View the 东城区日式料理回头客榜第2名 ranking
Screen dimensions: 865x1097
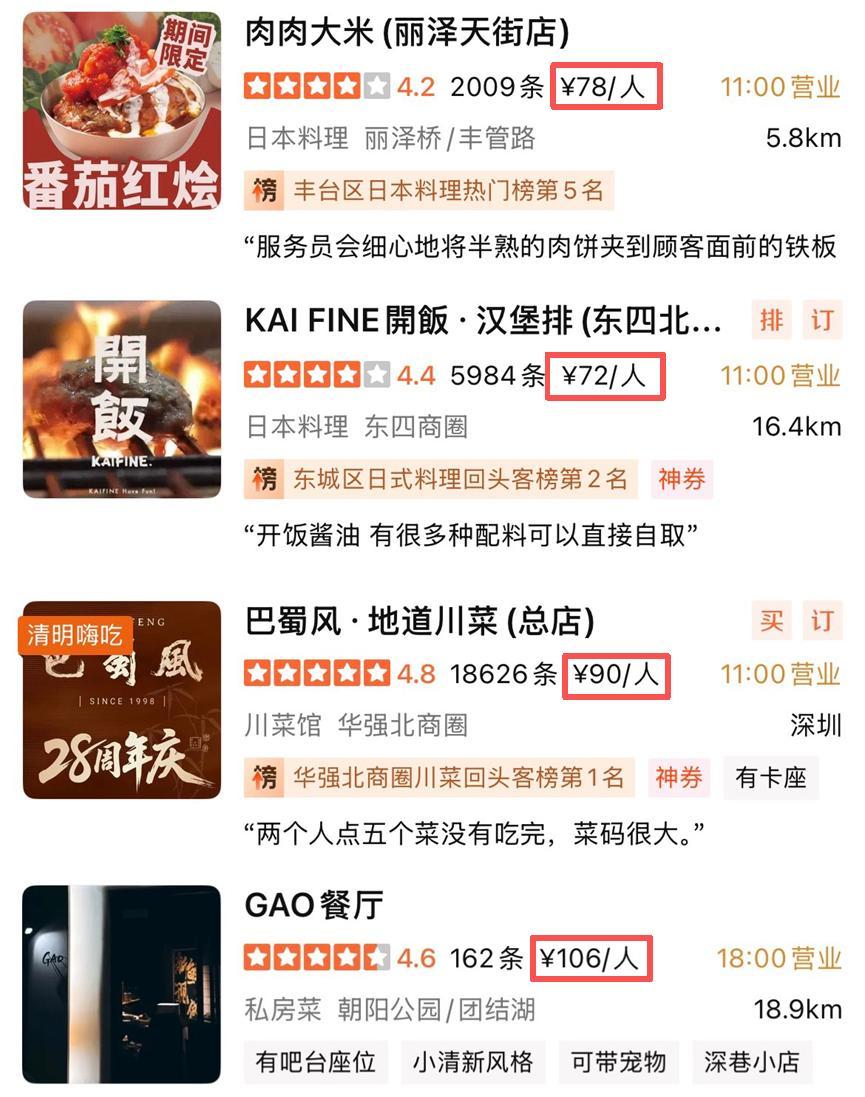[x=443, y=479]
